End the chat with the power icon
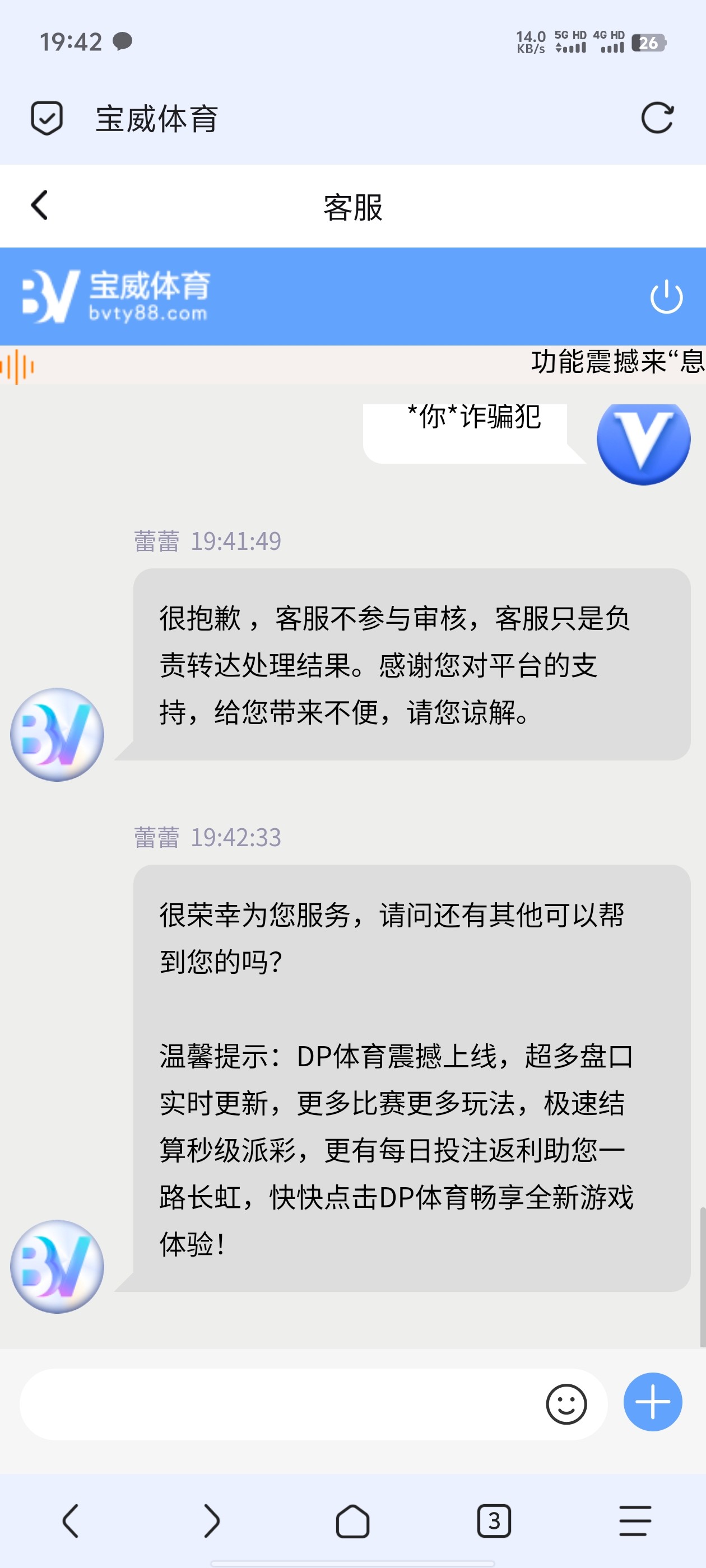The height and width of the screenshot is (1568, 706). pyautogui.click(x=666, y=296)
